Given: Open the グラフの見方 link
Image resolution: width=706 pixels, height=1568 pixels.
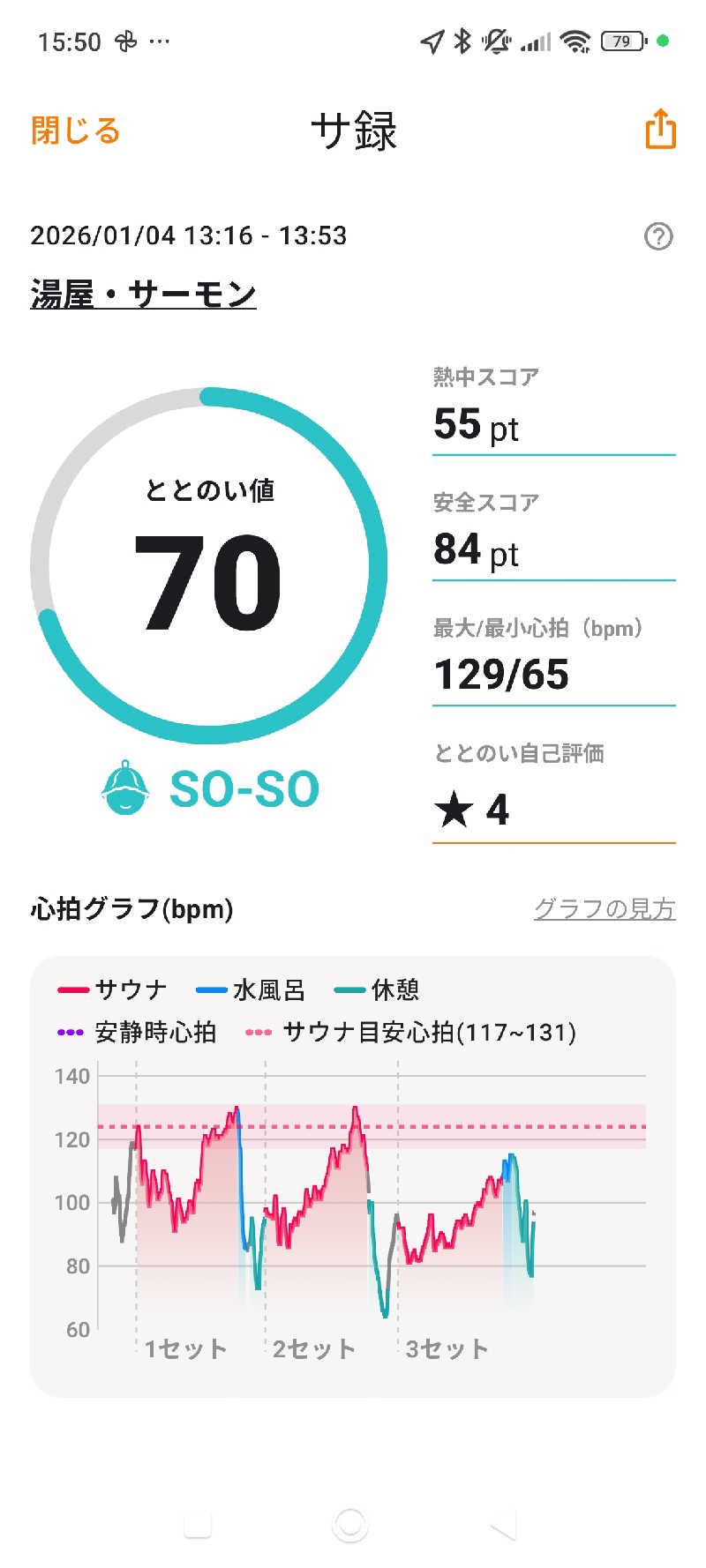Looking at the screenshot, I should click(x=605, y=908).
